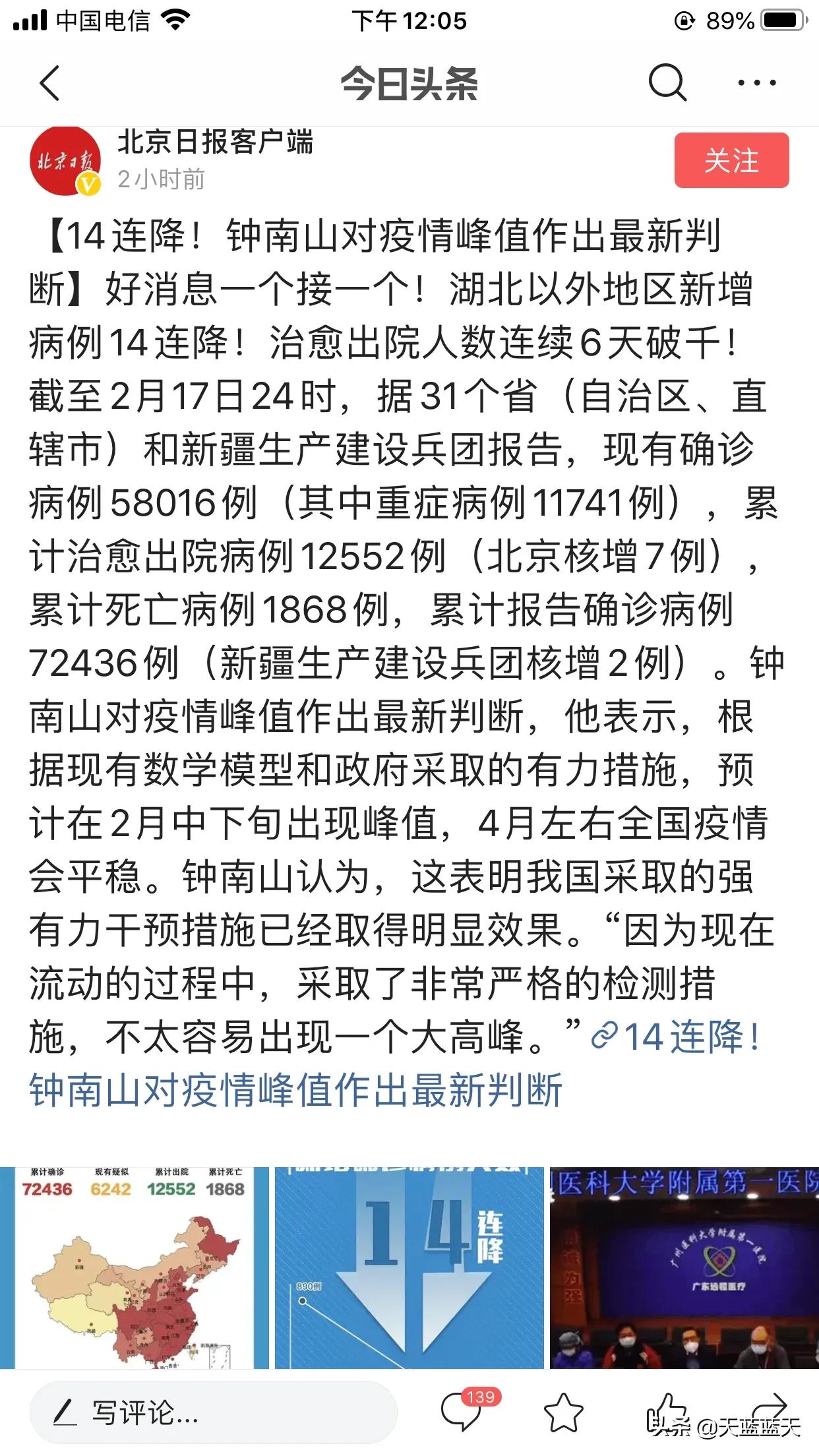Tap the 写评论 comment box
This screenshot has width=819, height=1456.
point(213,1412)
